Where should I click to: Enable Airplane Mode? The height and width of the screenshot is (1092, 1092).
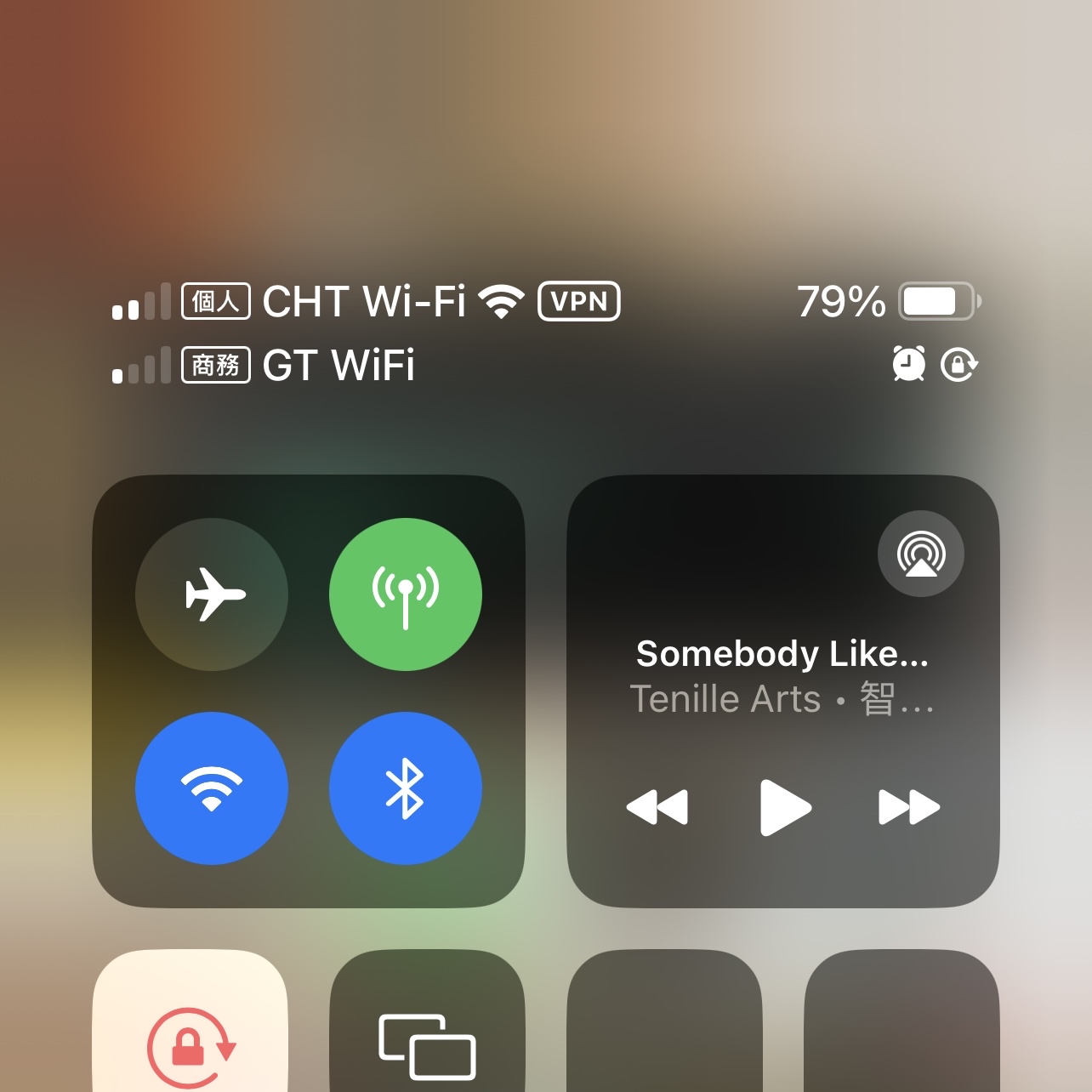point(212,594)
